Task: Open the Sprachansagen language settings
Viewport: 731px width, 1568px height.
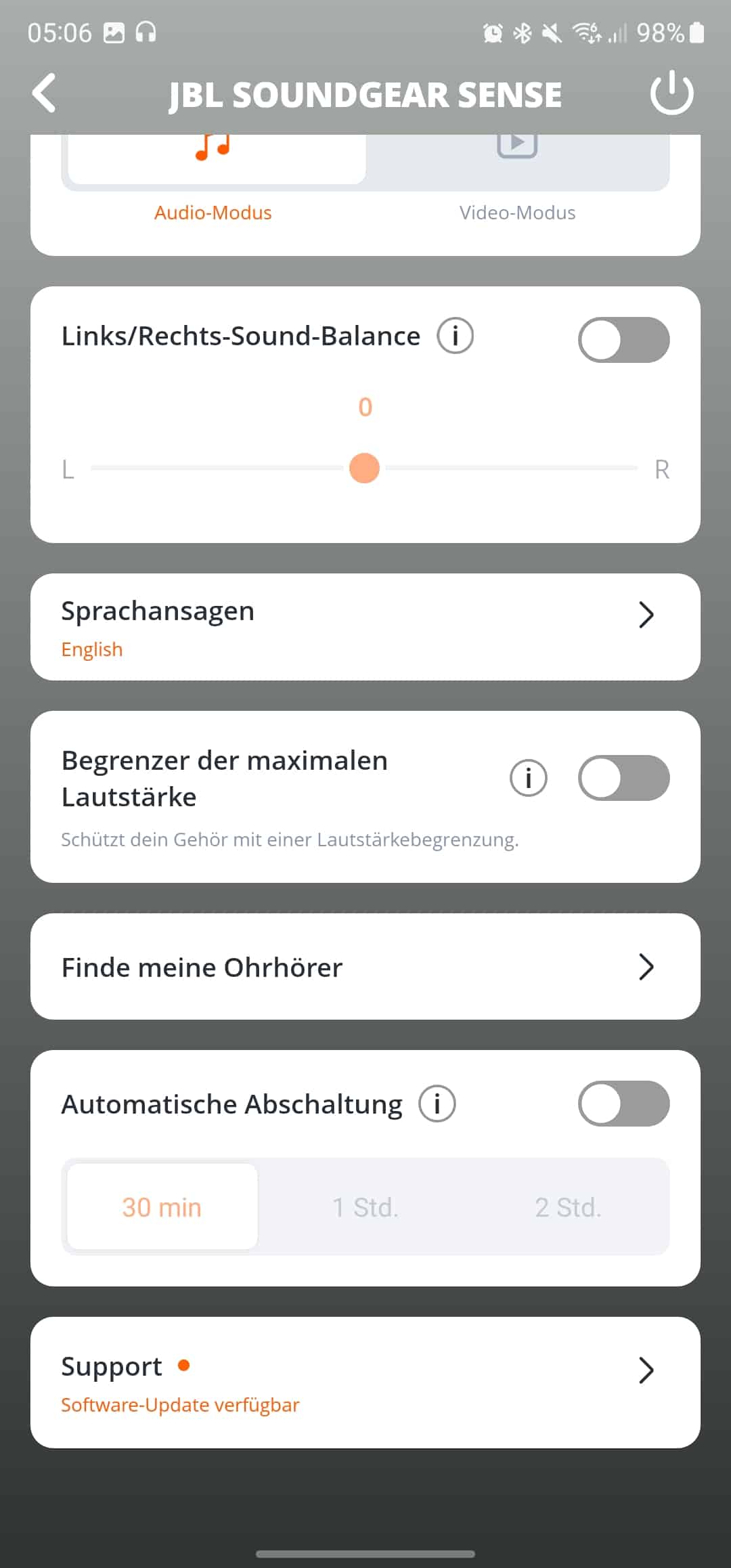Action: pyautogui.click(x=365, y=627)
